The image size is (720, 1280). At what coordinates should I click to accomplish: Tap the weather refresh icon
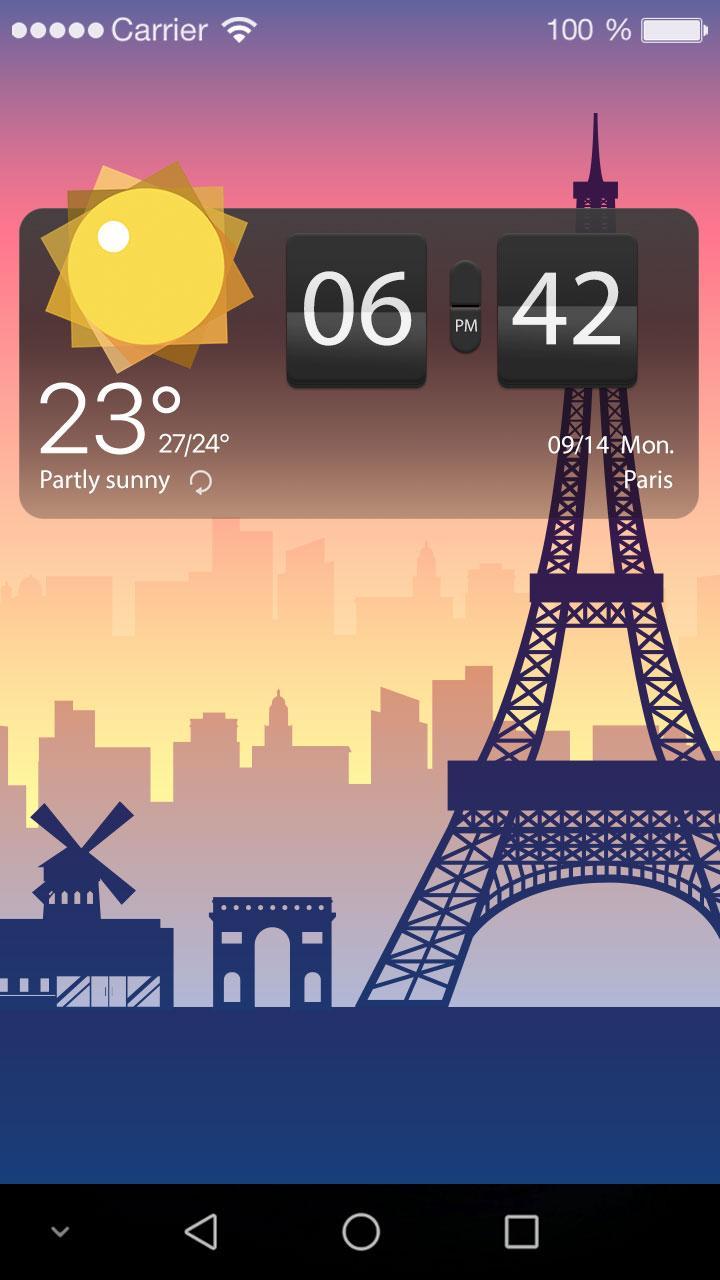click(202, 482)
